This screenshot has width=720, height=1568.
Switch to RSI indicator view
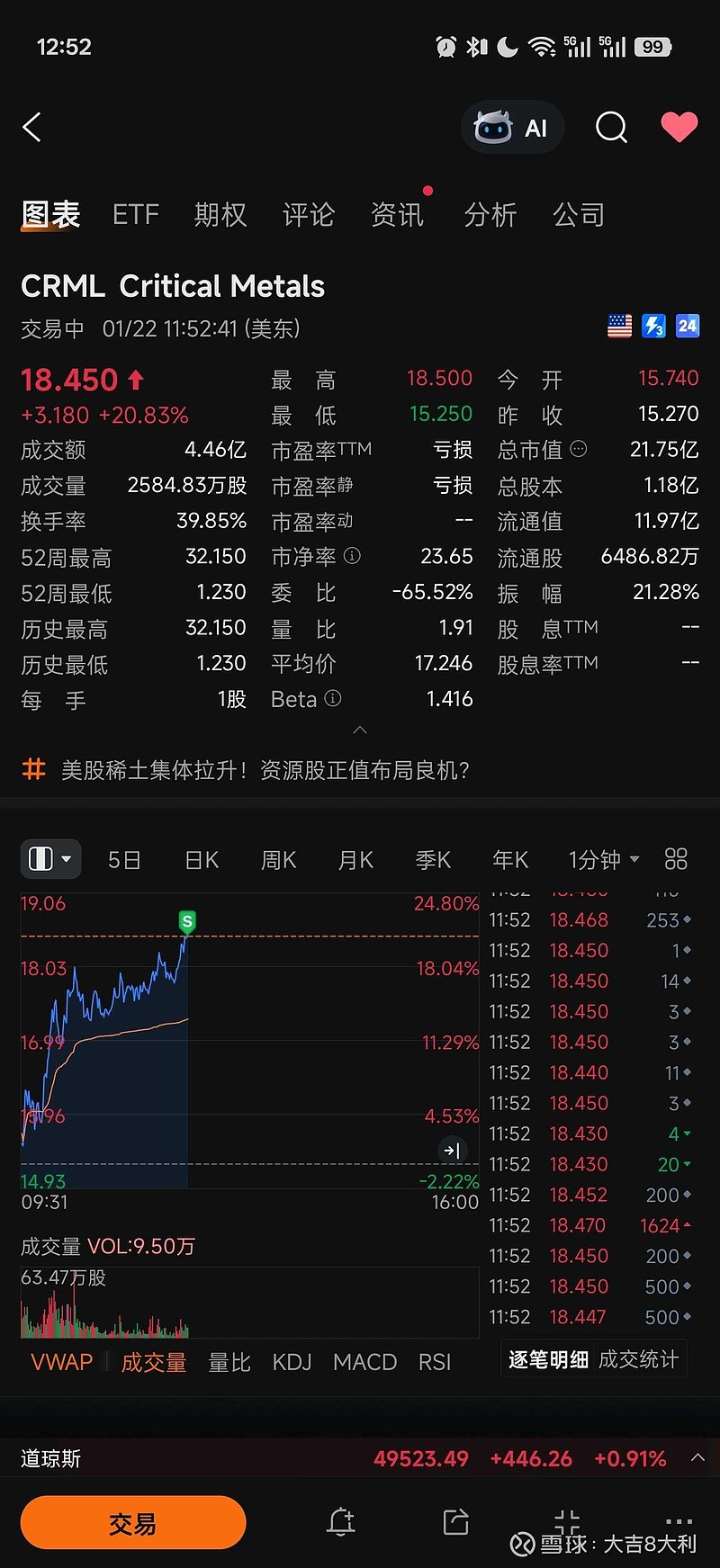pyautogui.click(x=435, y=1362)
